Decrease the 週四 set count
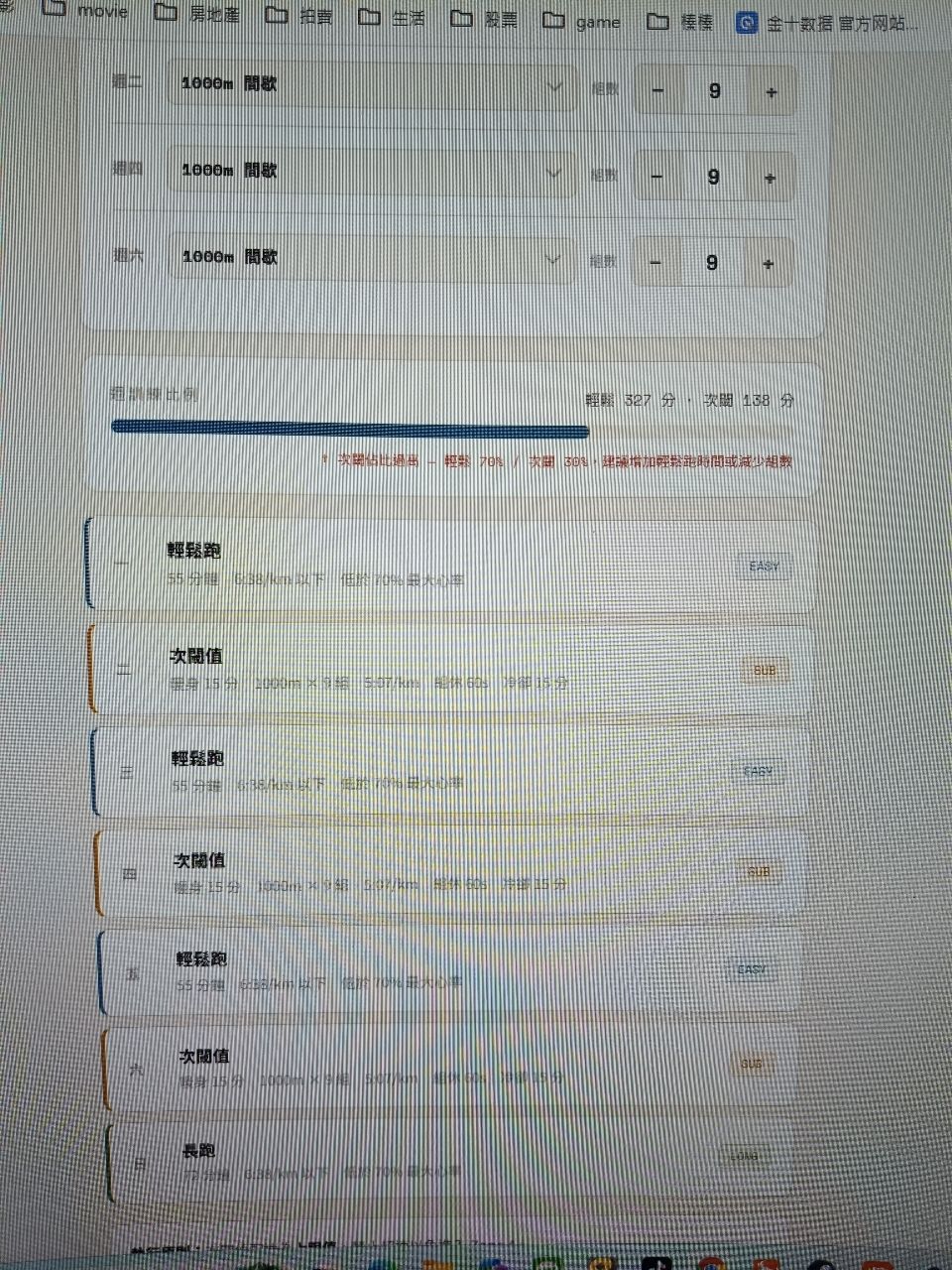This screenshot has height=1270, width=952. pos(656,178)
